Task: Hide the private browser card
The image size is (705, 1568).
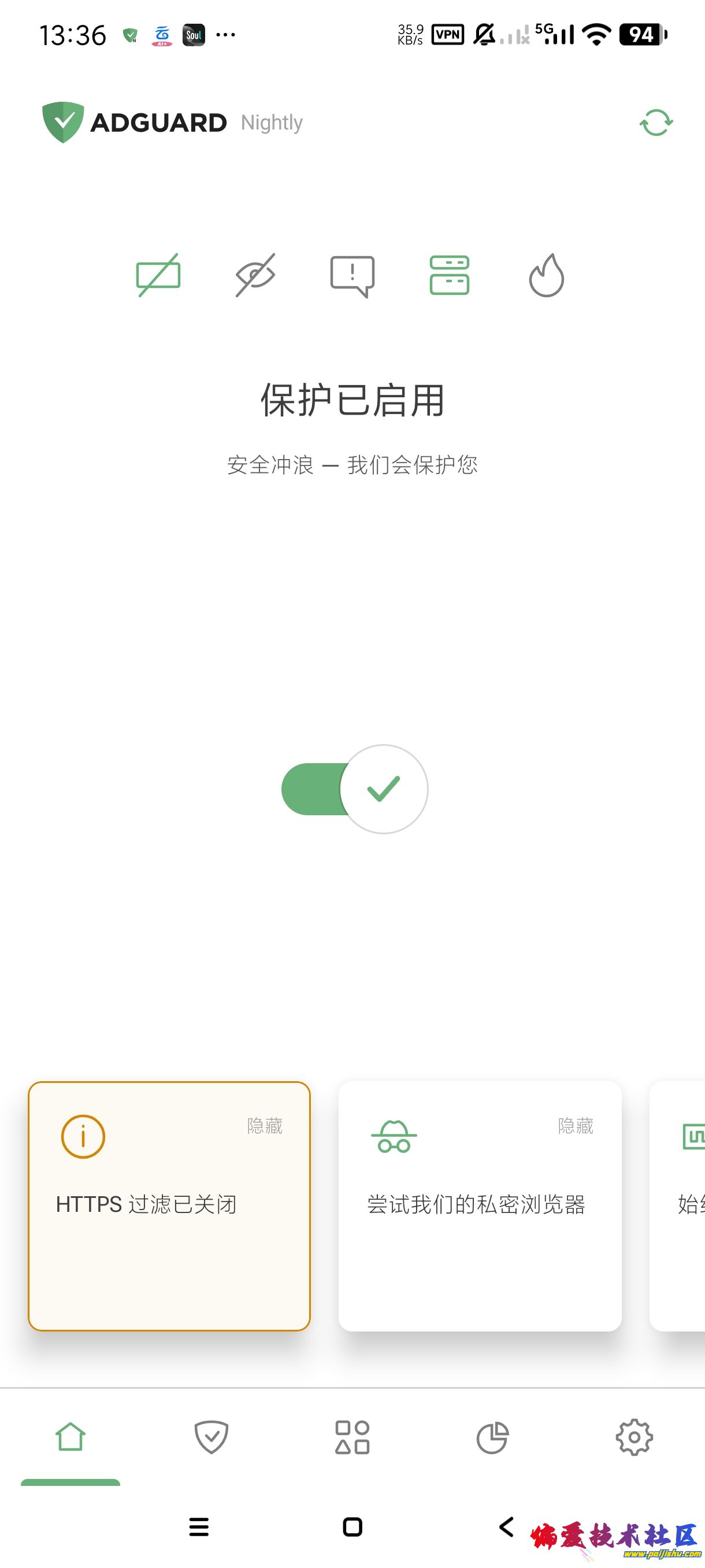Action: pos(576,1126)
